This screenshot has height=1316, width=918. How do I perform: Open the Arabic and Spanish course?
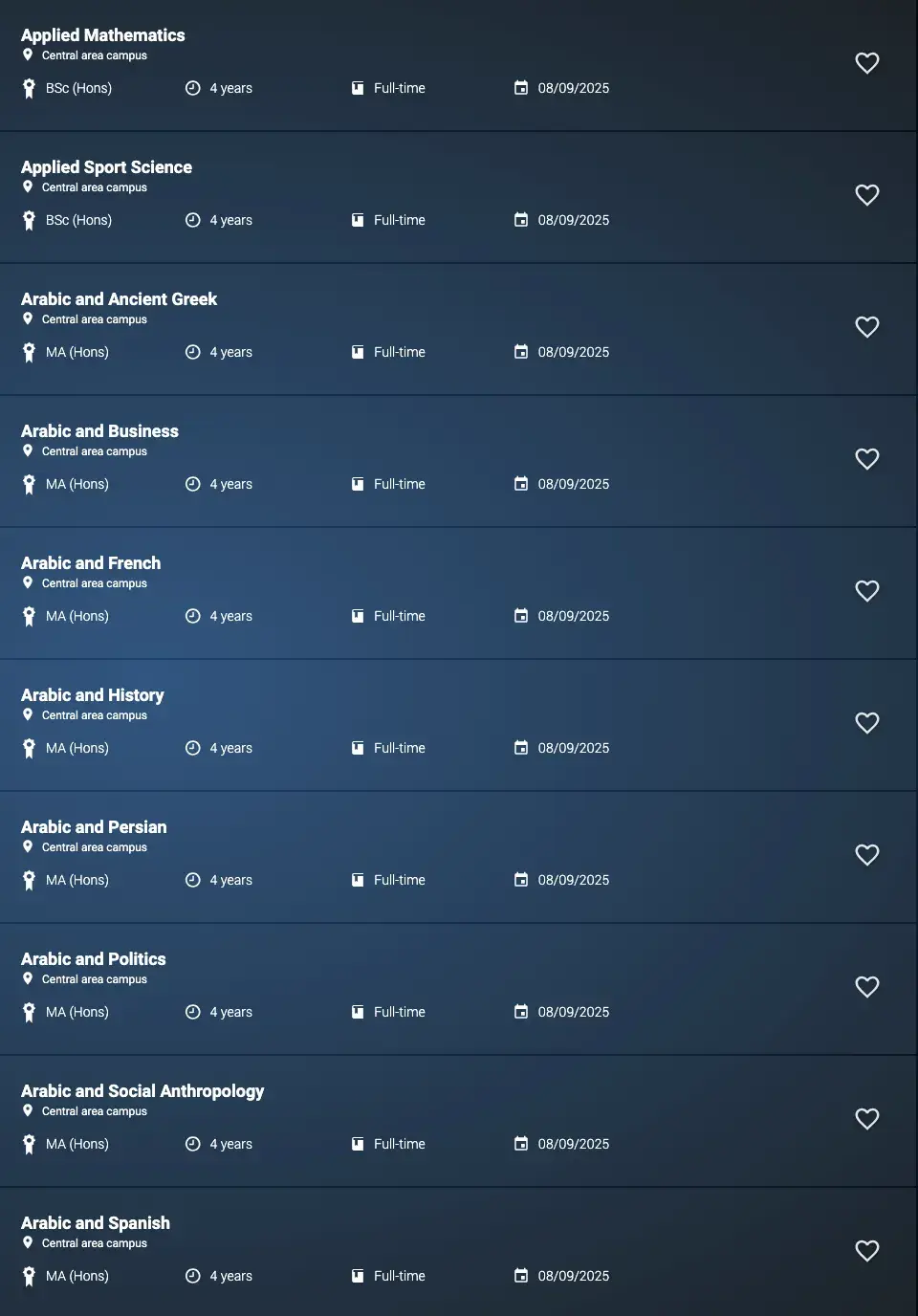(96, 1223)
